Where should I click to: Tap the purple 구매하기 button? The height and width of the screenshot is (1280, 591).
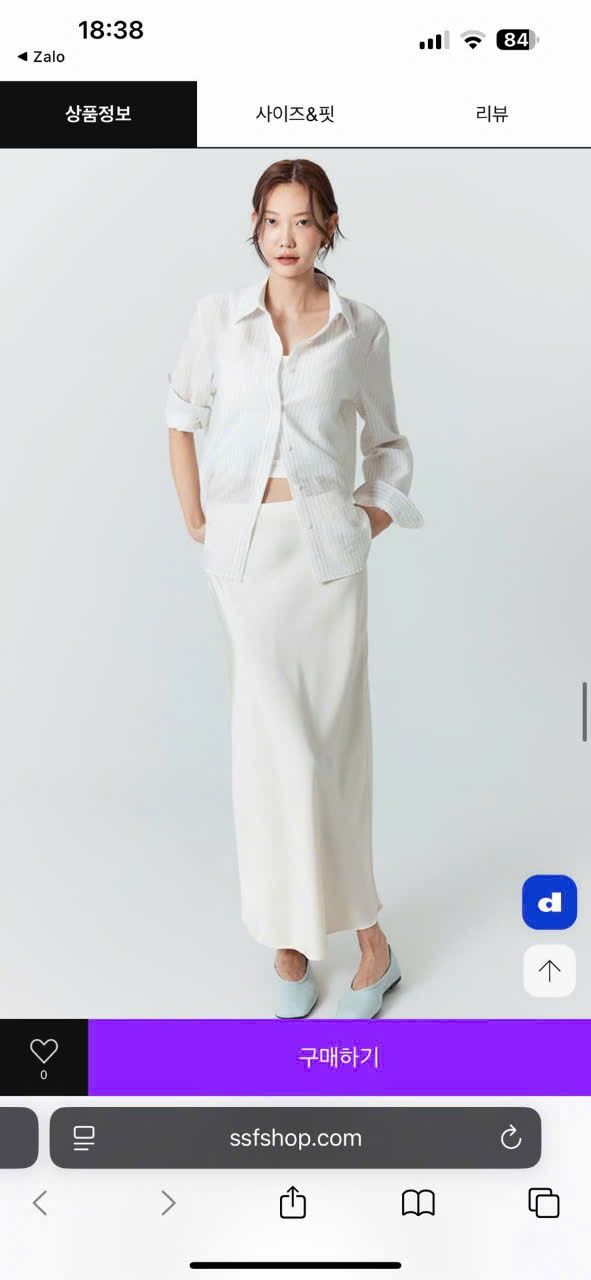pyautogui.click(x=339, y=1057)
